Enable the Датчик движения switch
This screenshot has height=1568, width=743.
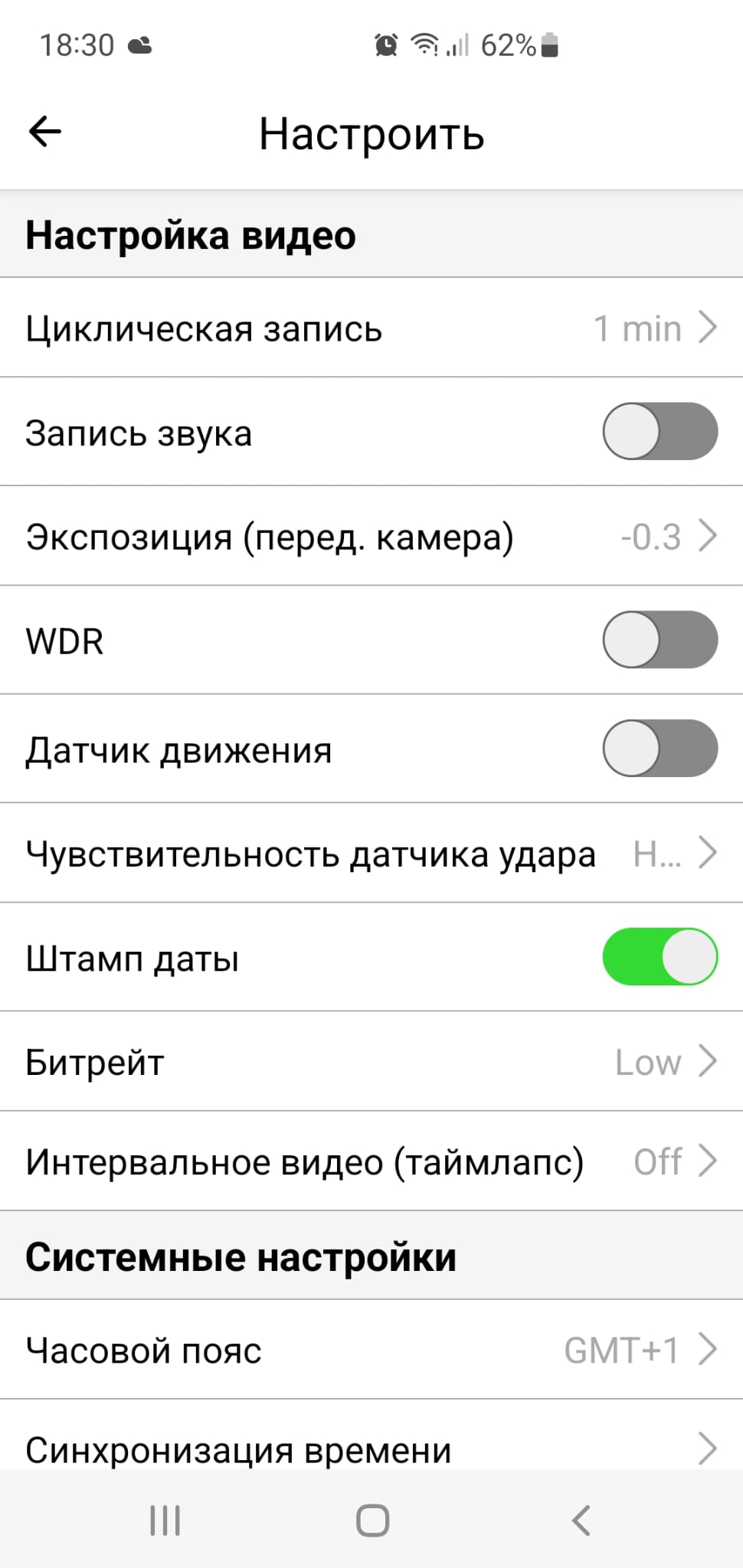click(x=660, y=749)
